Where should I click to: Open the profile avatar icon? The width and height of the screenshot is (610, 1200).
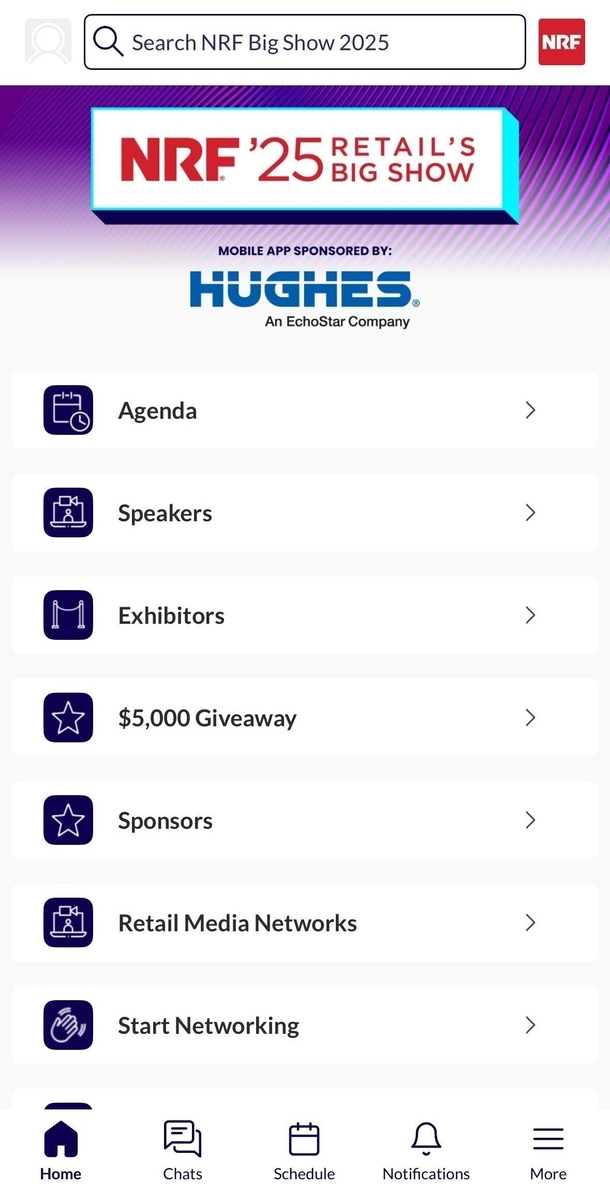[48, 42]
